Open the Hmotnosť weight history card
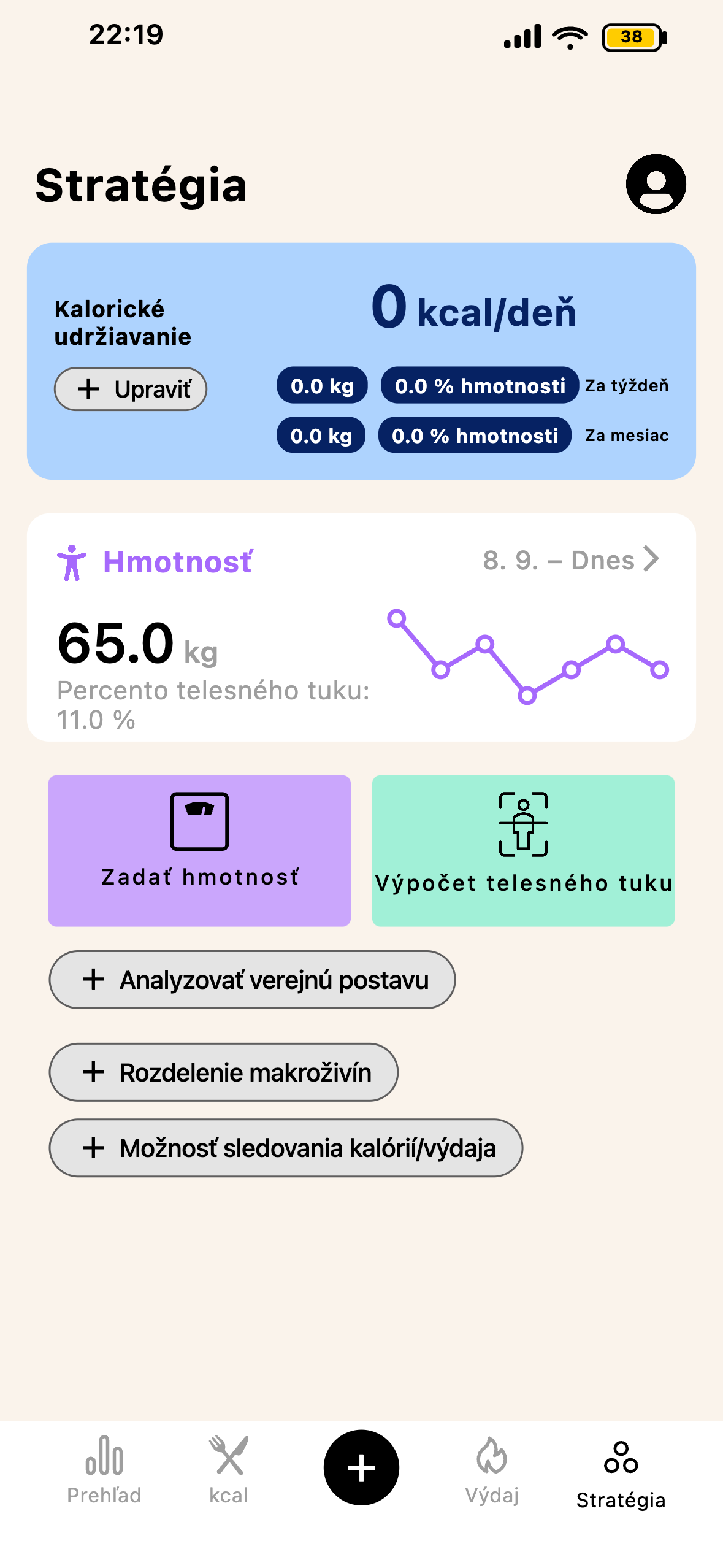The image size is (723, 1568). click(x=361, y=627)
